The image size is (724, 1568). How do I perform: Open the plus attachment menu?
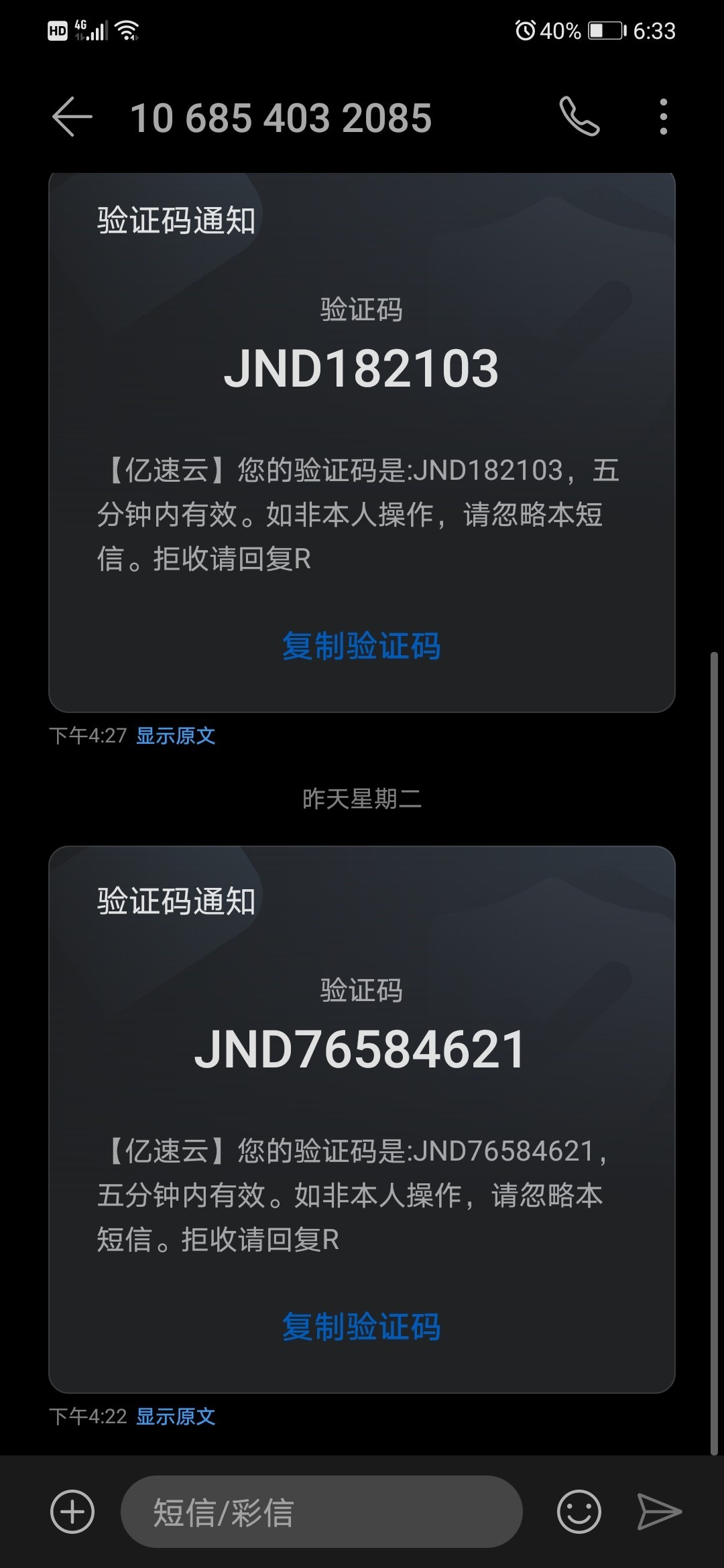click(72, 1512)
